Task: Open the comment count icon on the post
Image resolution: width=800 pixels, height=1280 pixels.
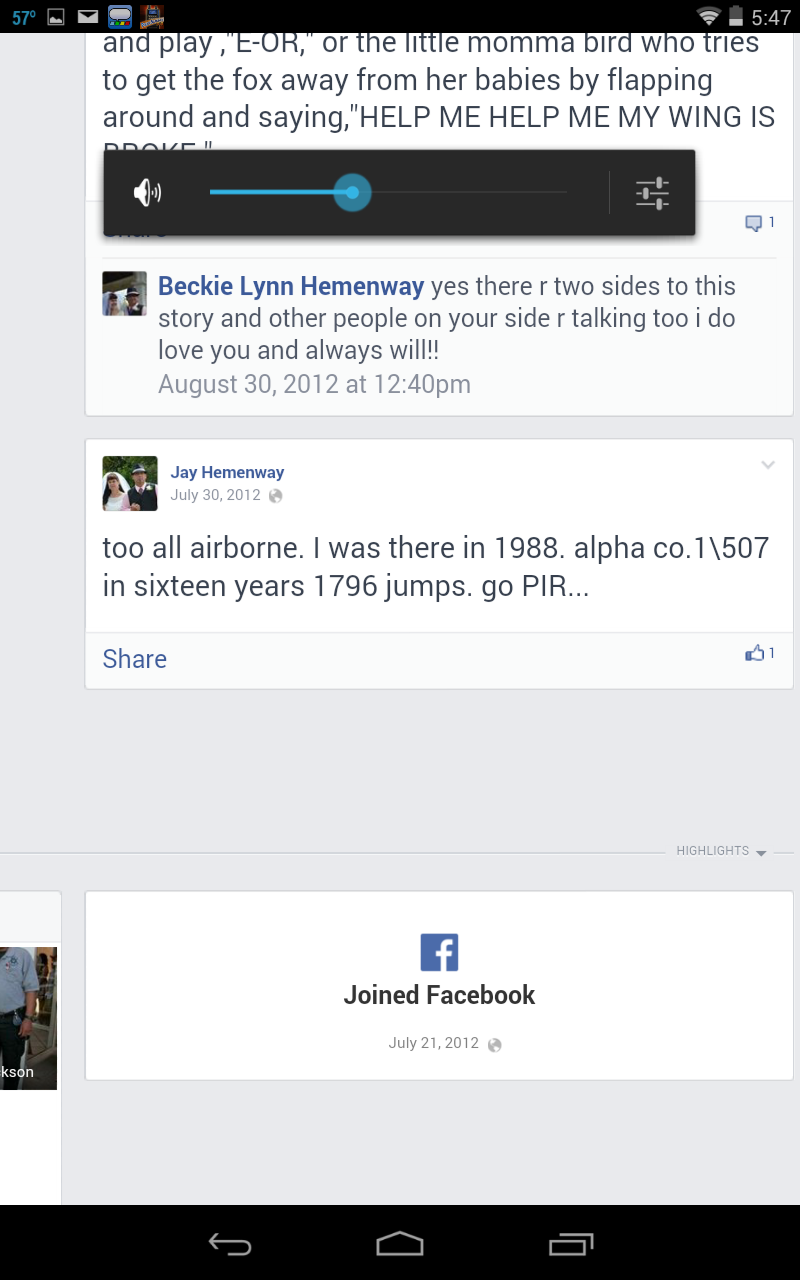Action: point(759,222)
